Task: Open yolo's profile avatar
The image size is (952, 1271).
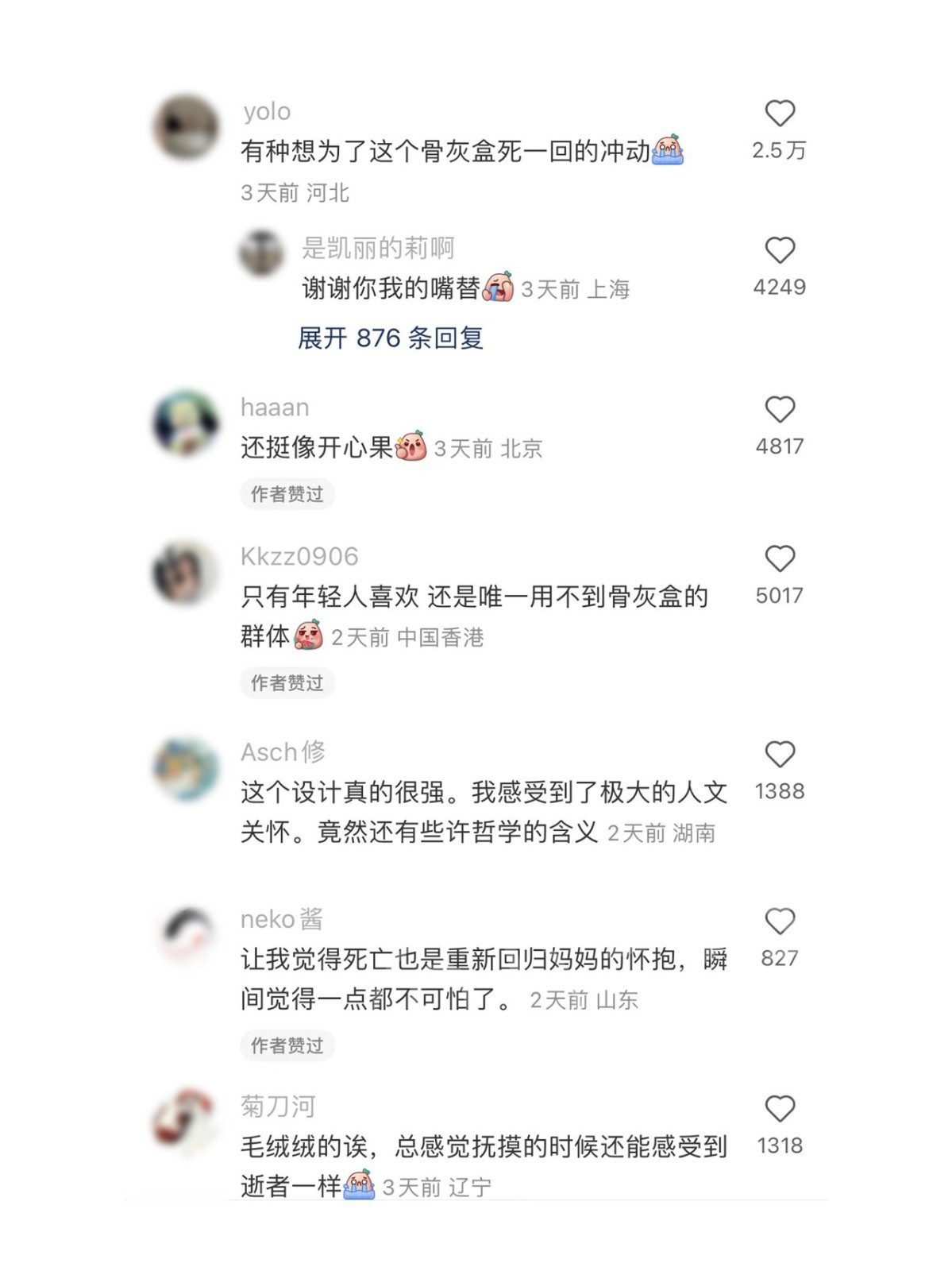Action: pos(186,129)
